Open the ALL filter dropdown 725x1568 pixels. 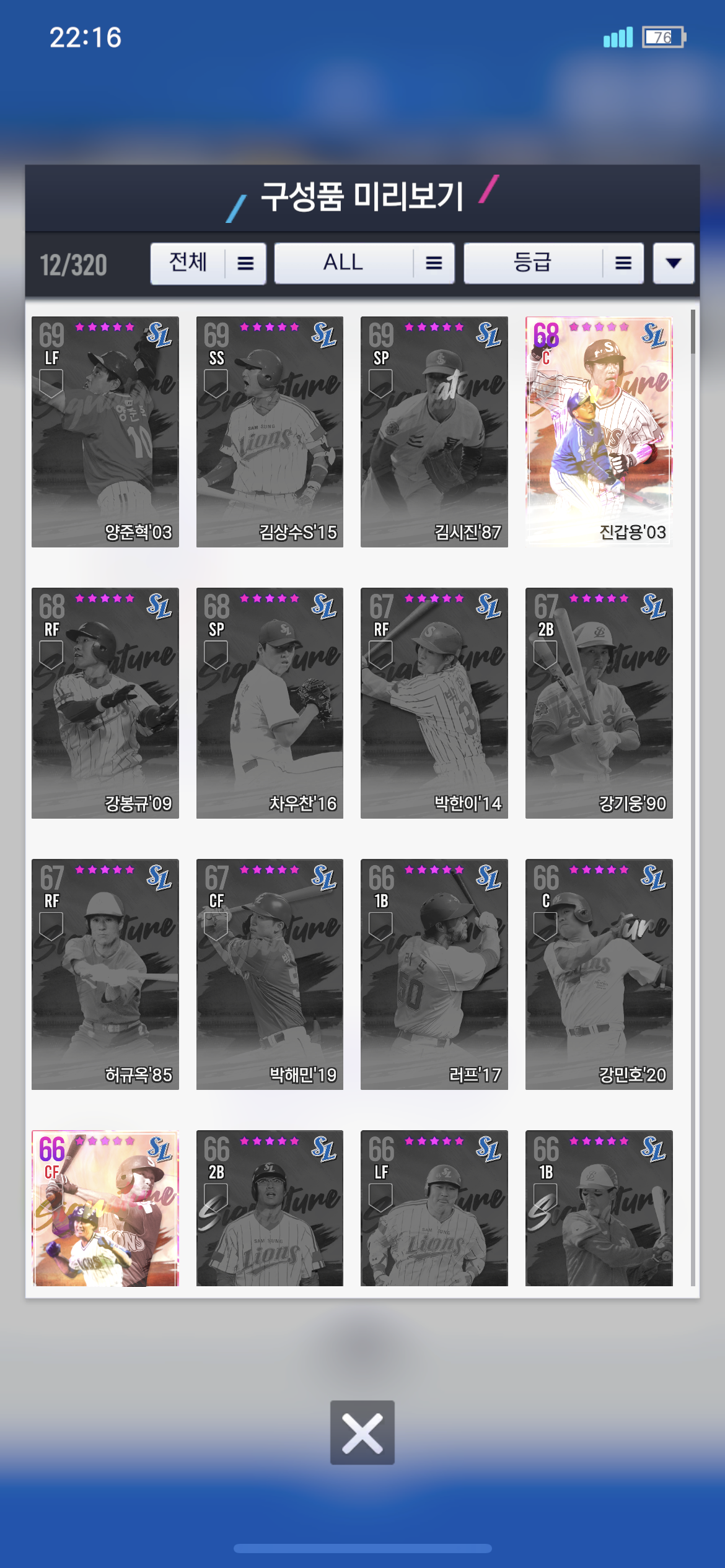click(x=364, y=264)
